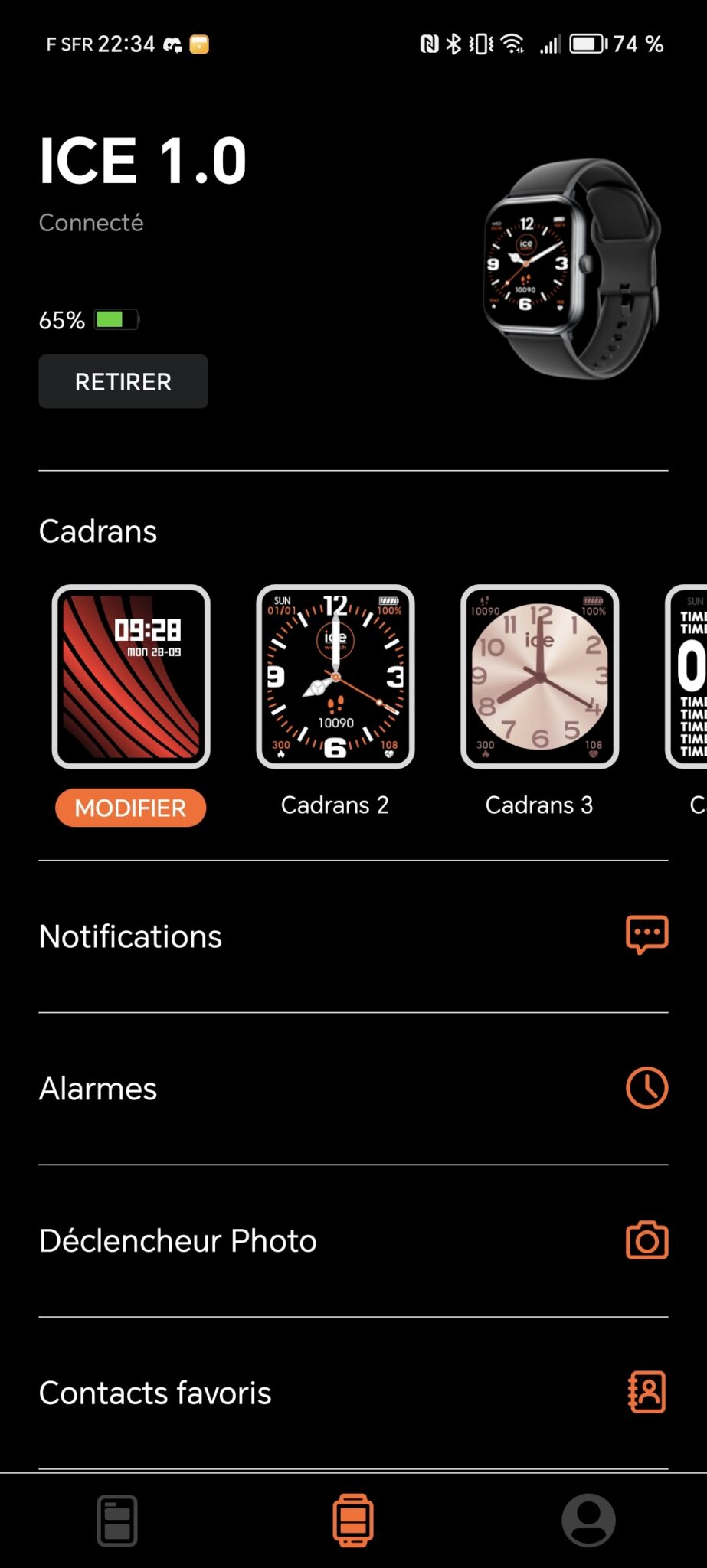Choose the Cadrans 3 watch face
Viewport: 707px width, 1568px height.
pyautogui.click(x=539, y=677)
